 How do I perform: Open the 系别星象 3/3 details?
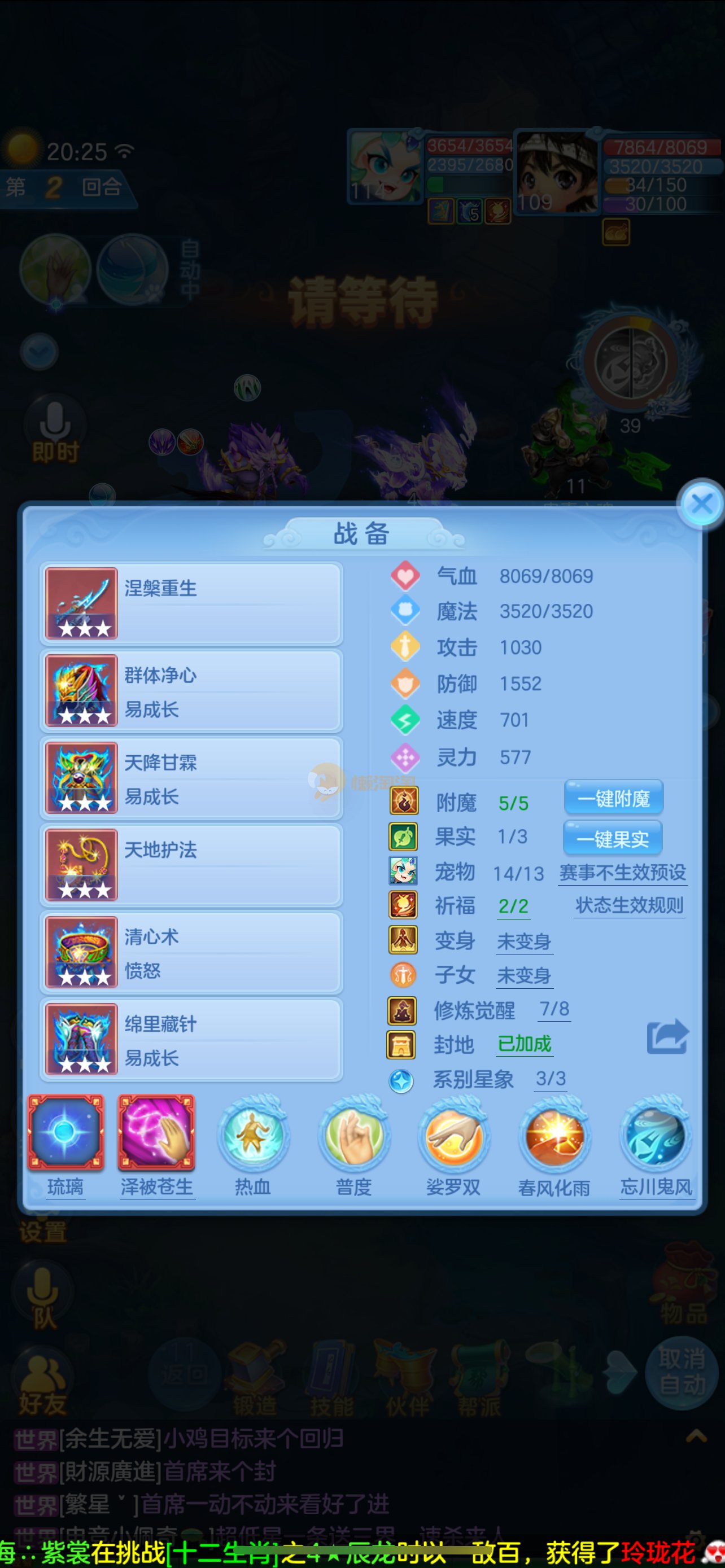pos(551,1079)
